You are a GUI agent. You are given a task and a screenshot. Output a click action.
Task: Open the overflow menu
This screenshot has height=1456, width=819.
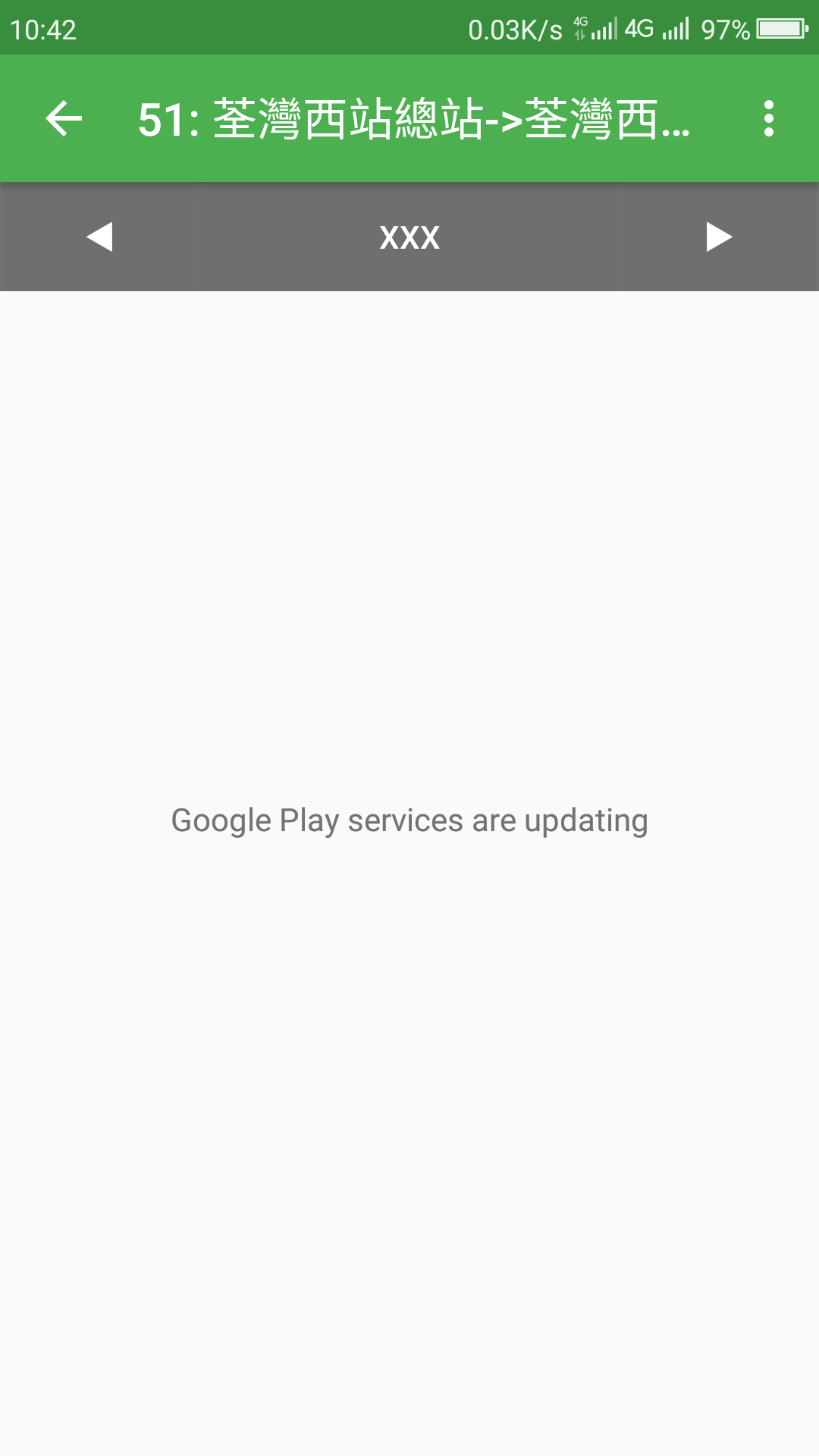click(768, 119)
